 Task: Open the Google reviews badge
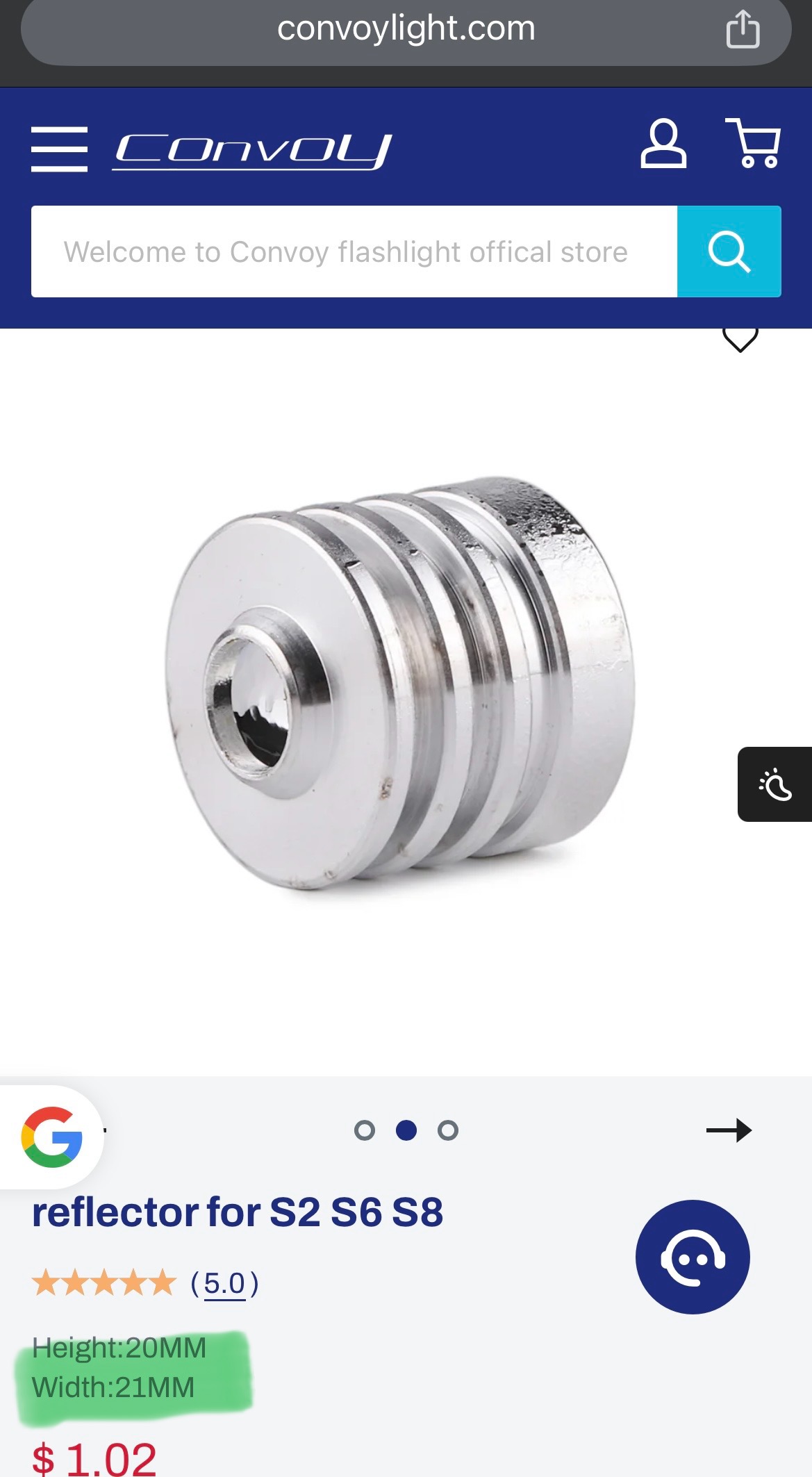coord(52,1137)
